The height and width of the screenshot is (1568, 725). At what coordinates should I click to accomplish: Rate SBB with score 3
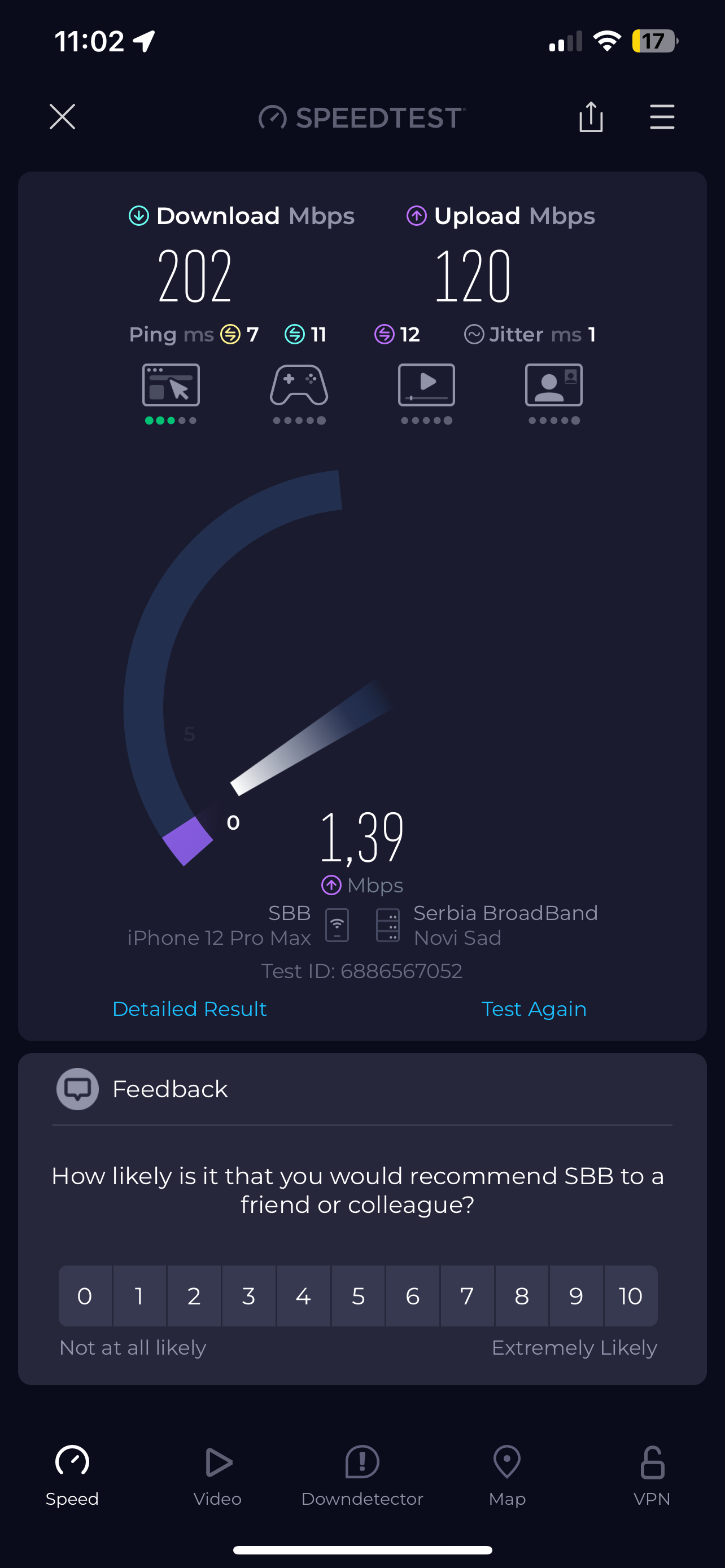tap(248, 1296)
